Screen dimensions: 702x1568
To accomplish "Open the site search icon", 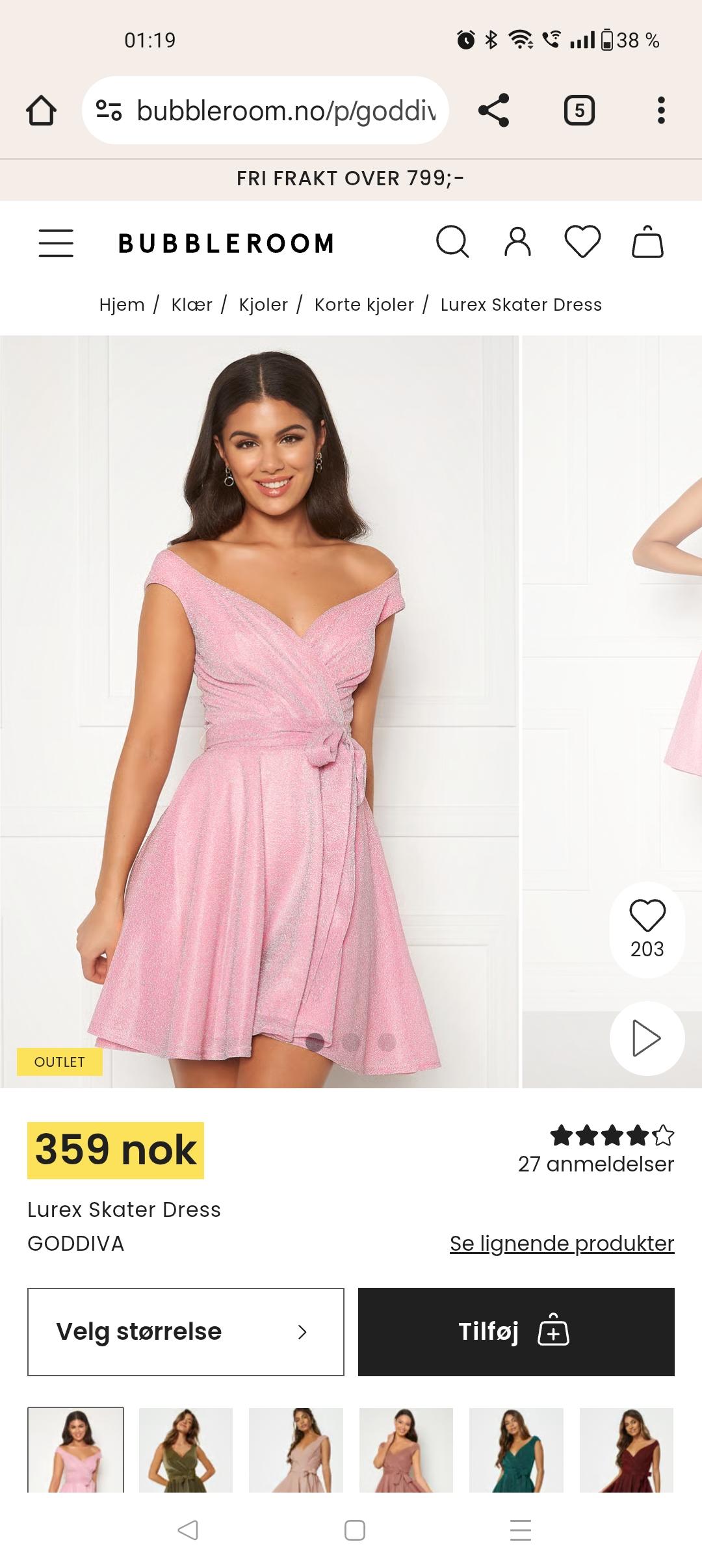I will 452,242.
